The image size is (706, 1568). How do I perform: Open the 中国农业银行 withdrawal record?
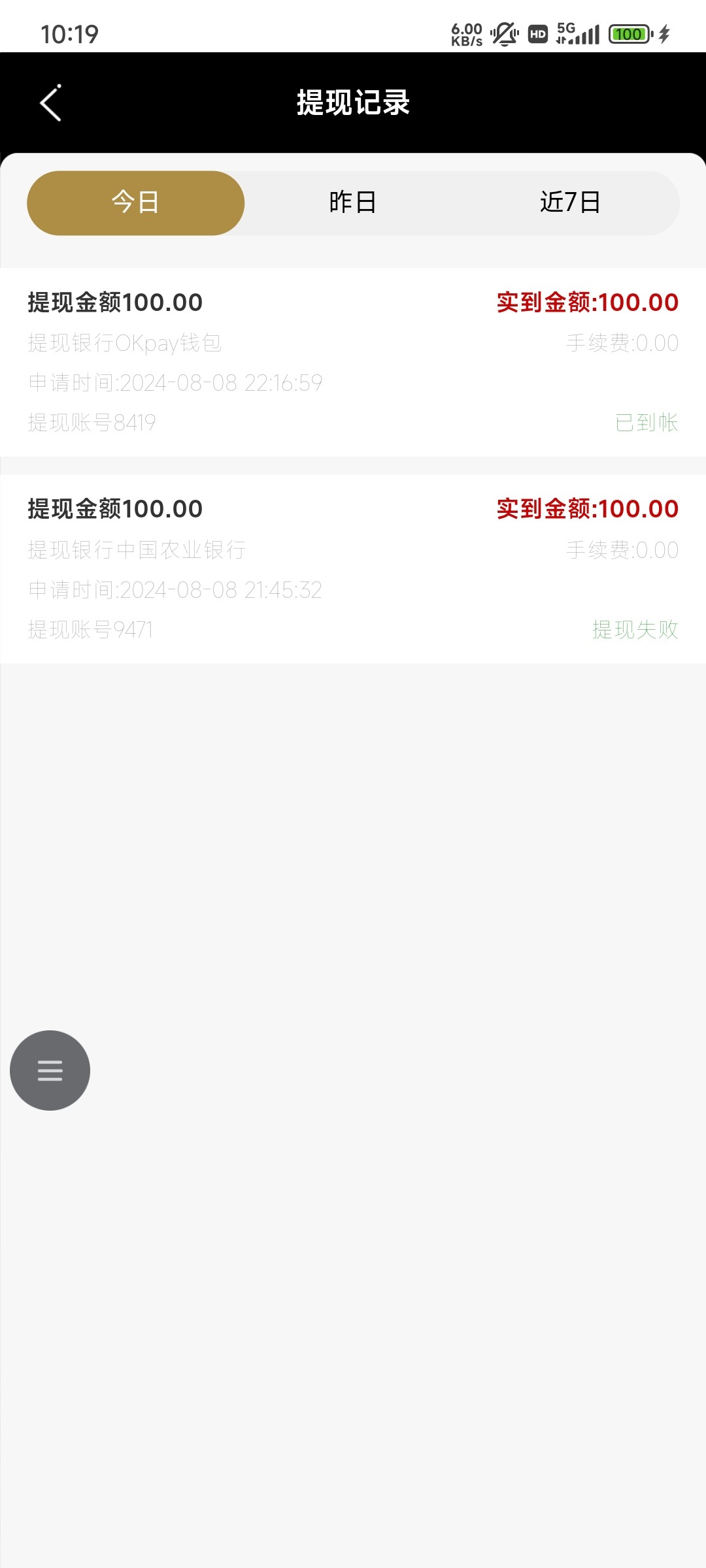tap(353, 569)
